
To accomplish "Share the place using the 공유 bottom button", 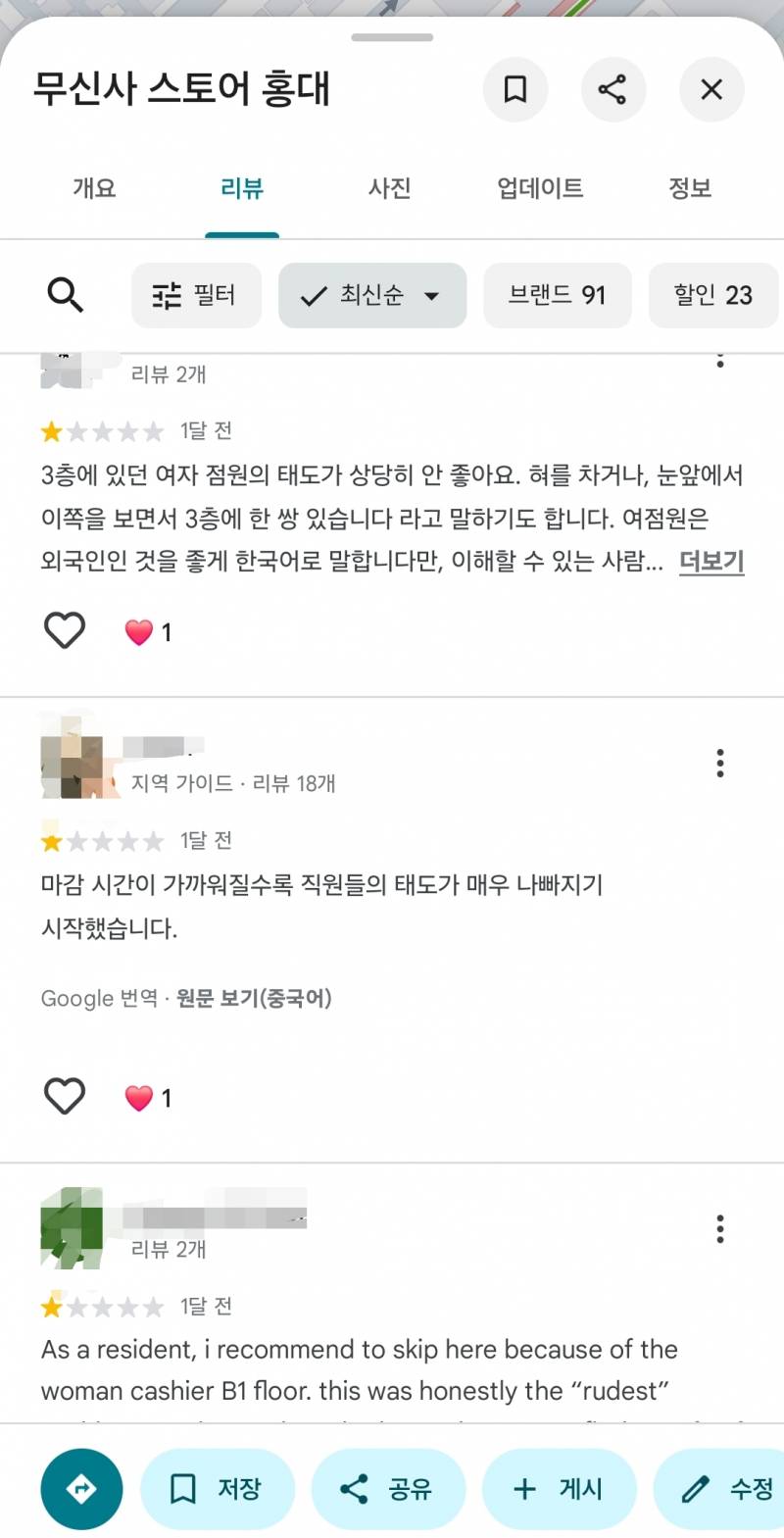I will pos(388,1489).
